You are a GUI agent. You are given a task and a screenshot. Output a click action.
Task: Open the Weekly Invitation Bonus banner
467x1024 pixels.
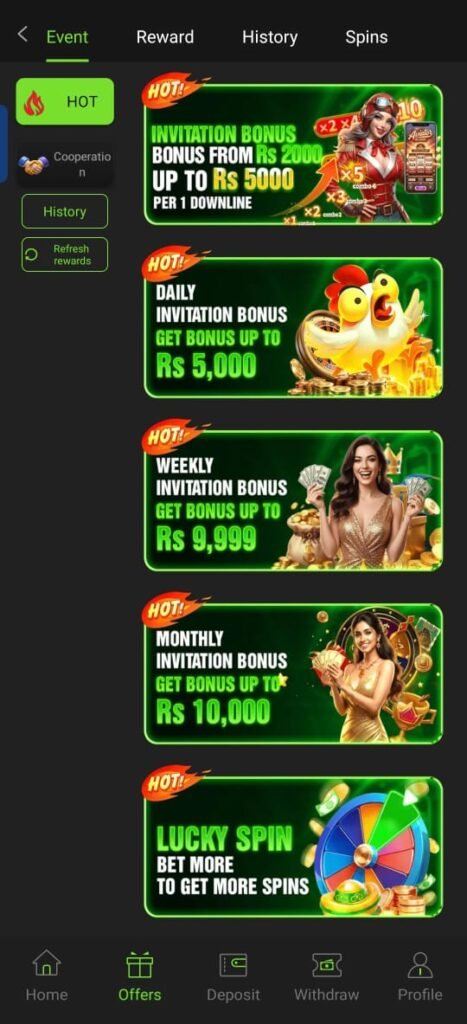293,500
